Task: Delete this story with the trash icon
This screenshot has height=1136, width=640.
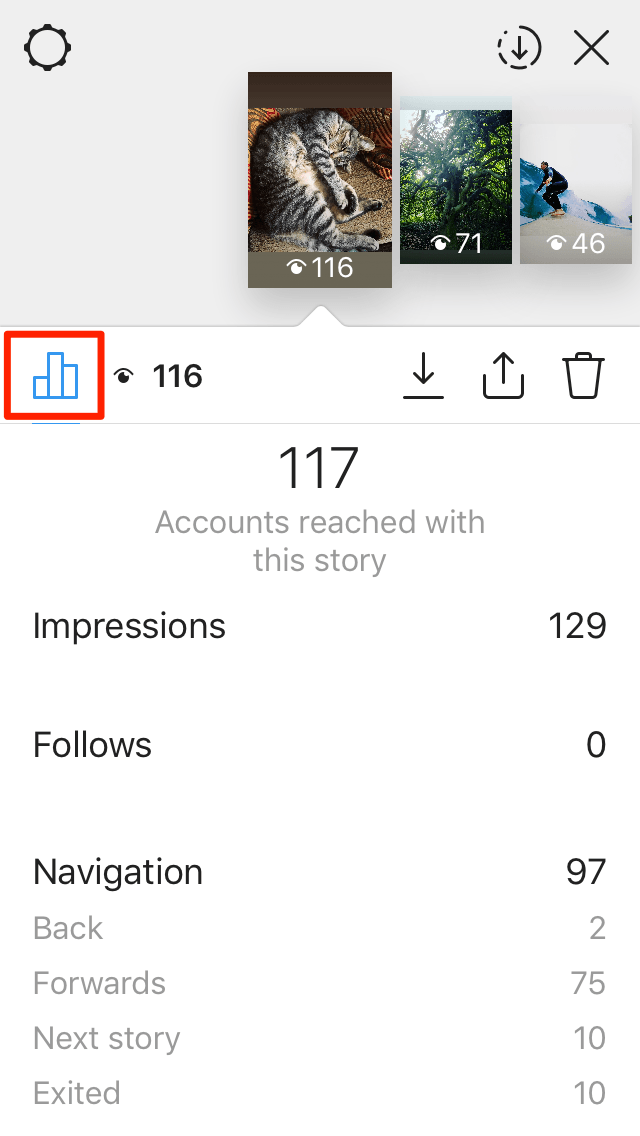Action: point(584,376)
